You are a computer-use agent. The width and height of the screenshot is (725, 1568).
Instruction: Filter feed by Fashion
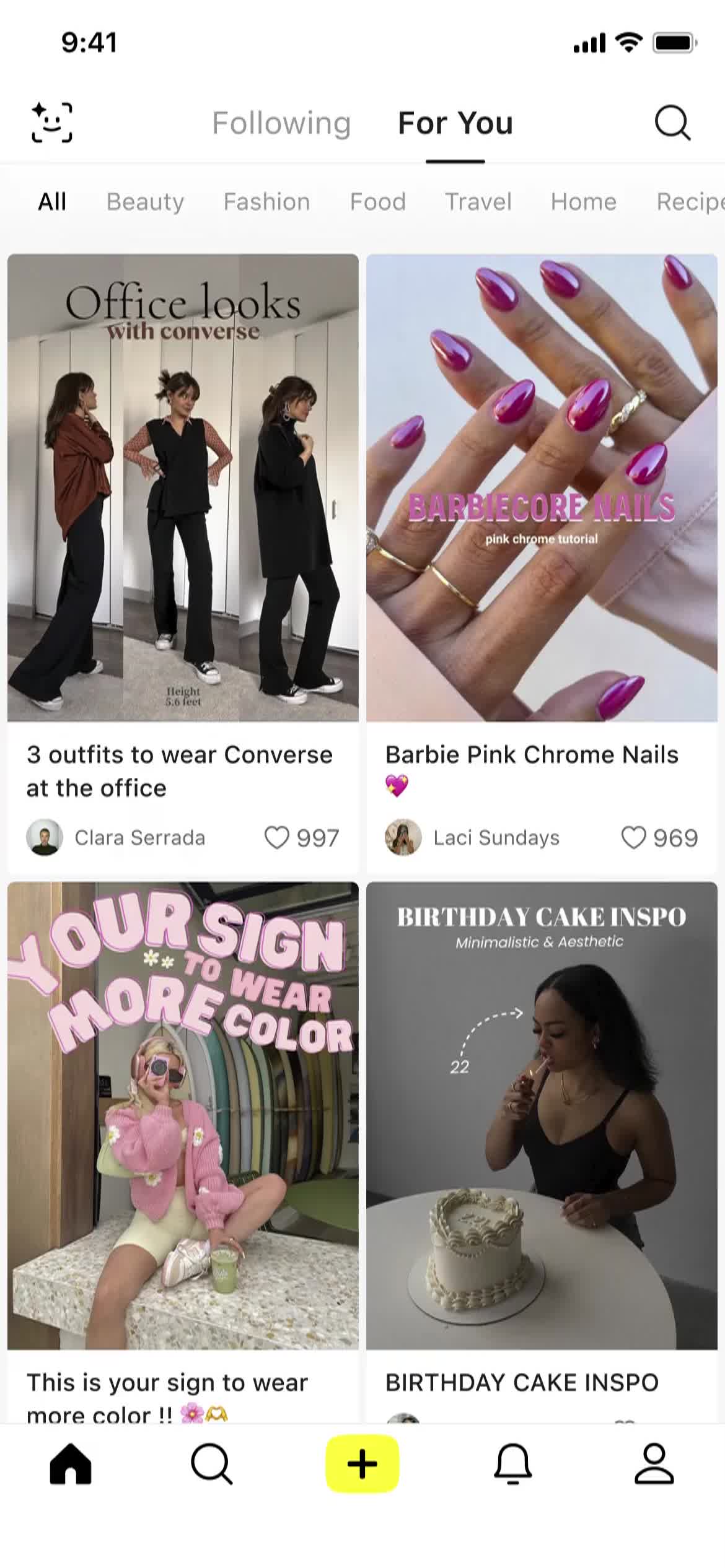[x=266, y=202]
